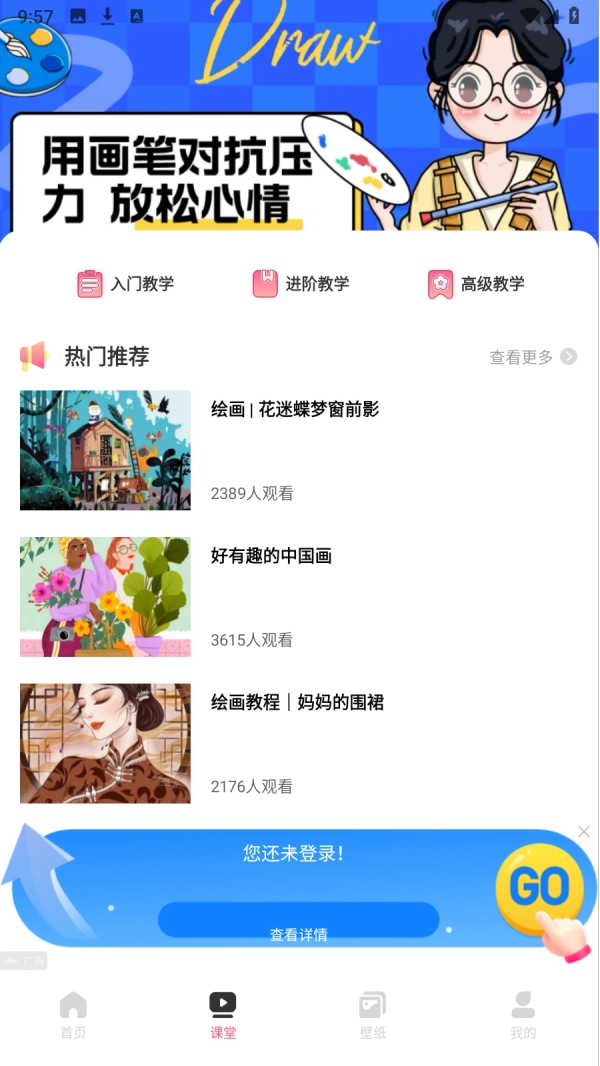The height and width of the screenshot is (1066, 600).
Task: Open the 入门教学 beginner tutorials
Action: point(126,284)
